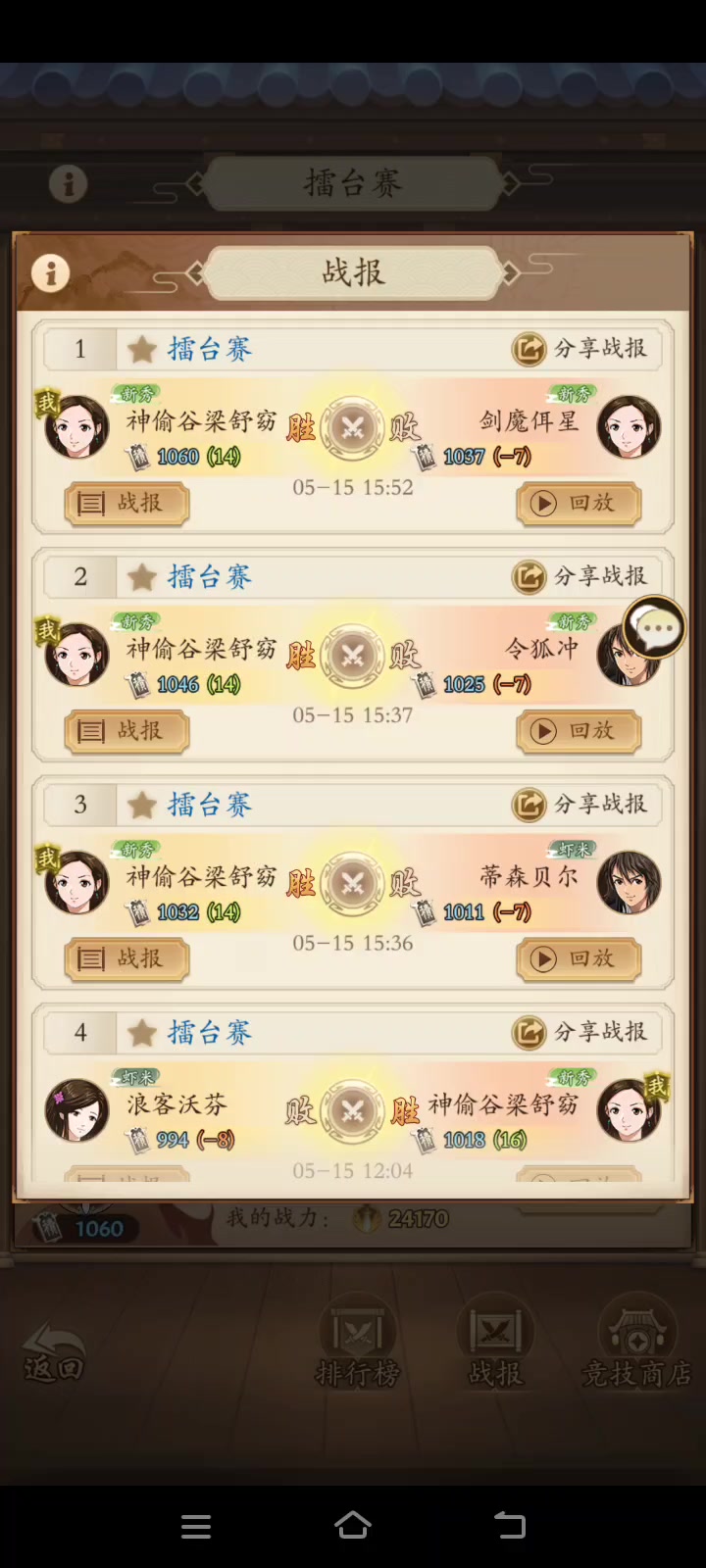Image resolution: width=706 pixels, height=1568 pixels.
Task: Open the 排行榜 leaderboard
Action: (358, 1347)
